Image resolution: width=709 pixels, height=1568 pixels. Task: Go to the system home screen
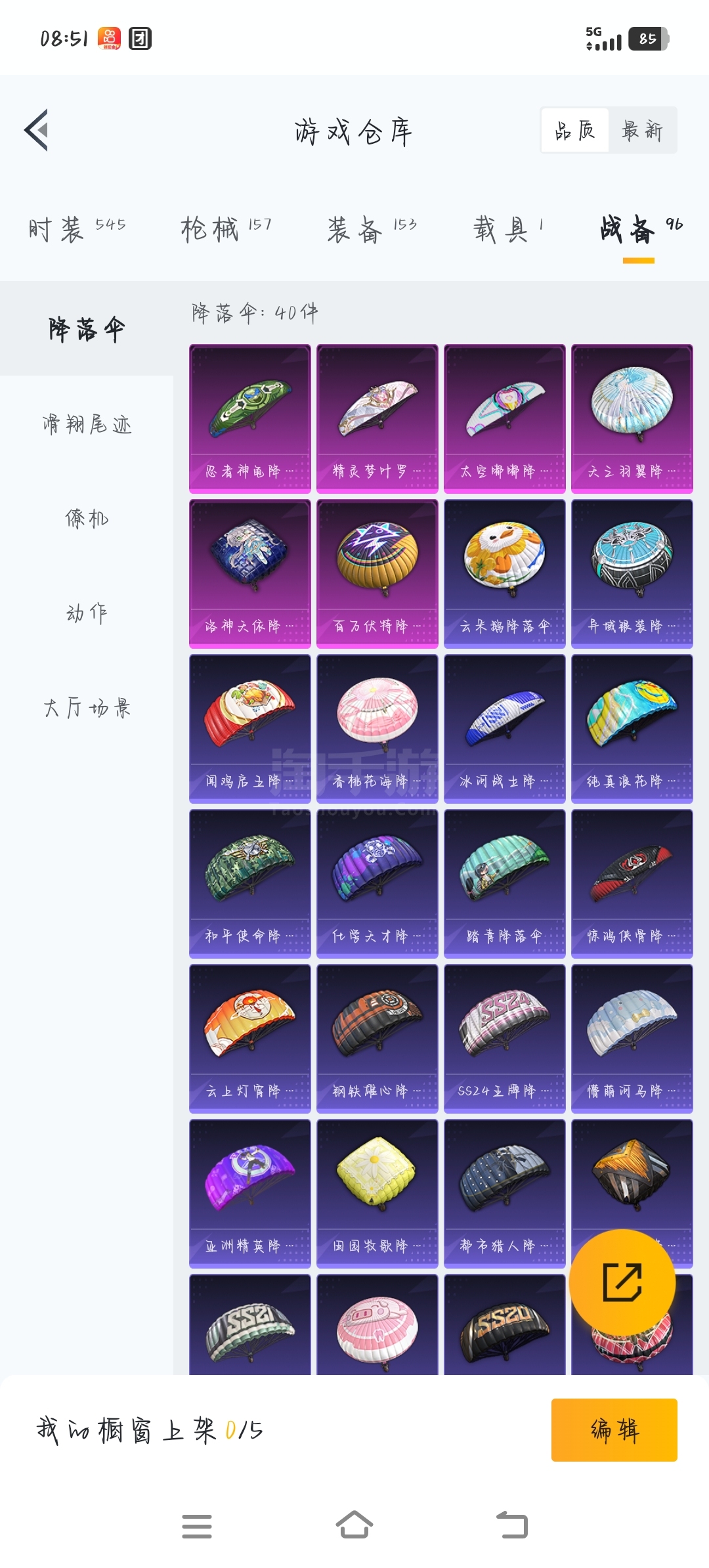[354, 1525]
